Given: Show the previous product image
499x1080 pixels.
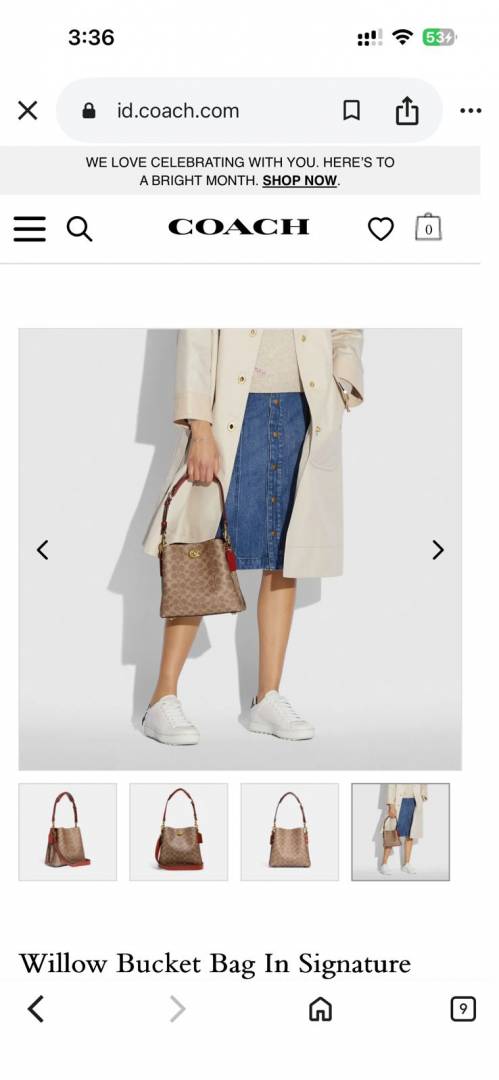Looking at the screenshot, I should [x=43, y=550].
